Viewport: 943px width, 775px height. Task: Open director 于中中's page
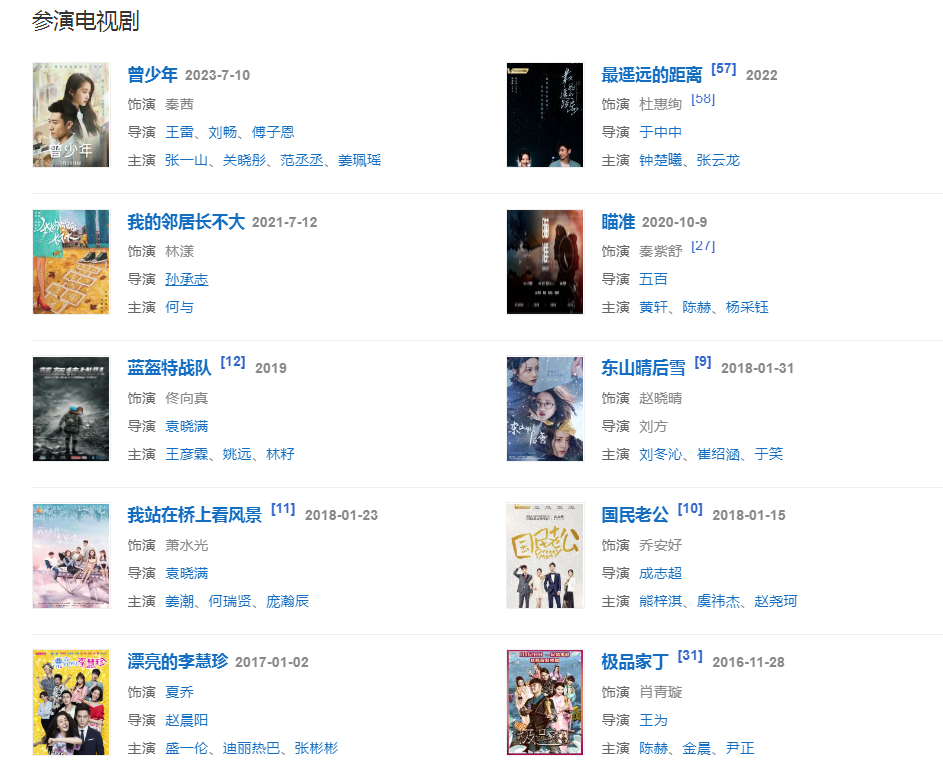(x=660, y=132)
